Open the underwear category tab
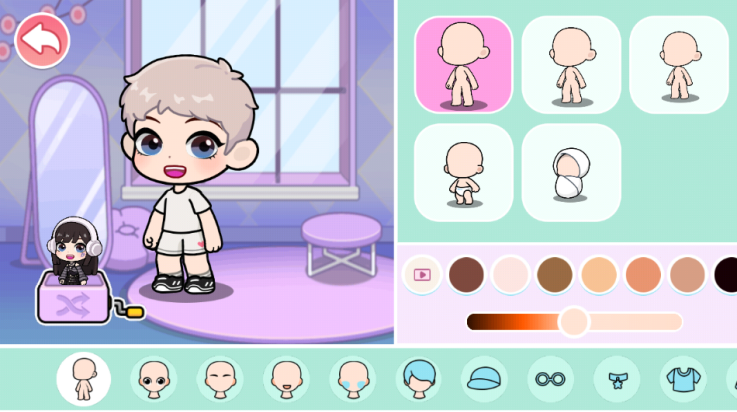737x412 pixels. (x=615, y=379)
